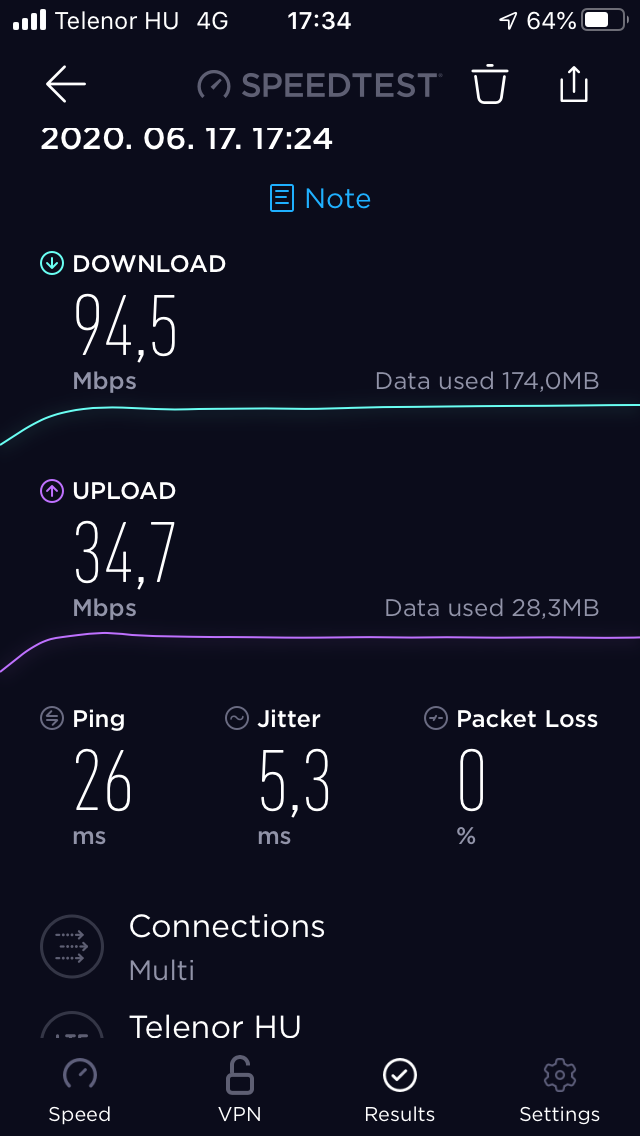The height and width of the screenshot is (1136, 640).
Task: Select the Results tab
Action: click(399, 1090)
